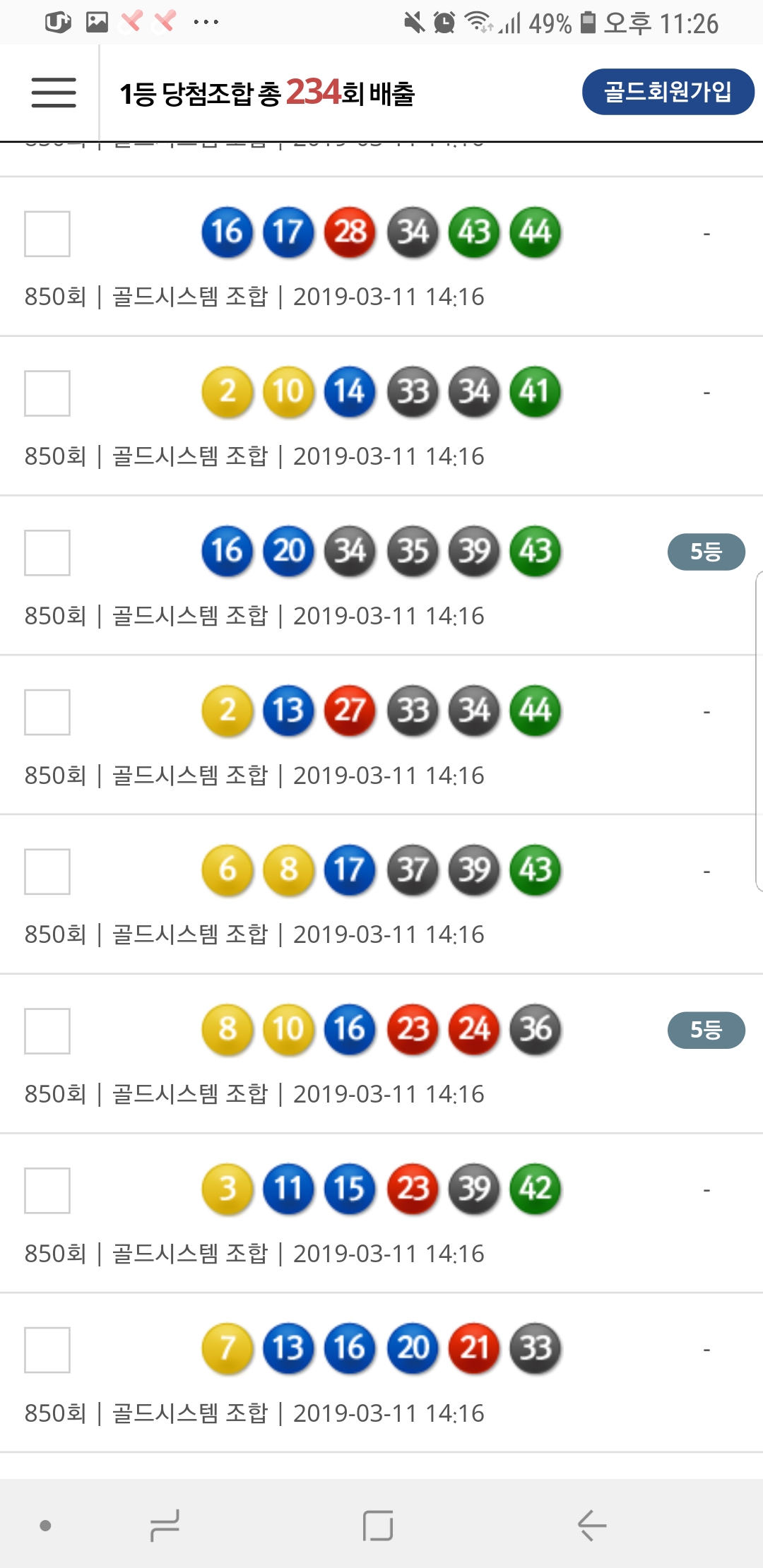Select checkbox for 7 13 16 20 21 33
The height and width of the screenshot is (1568, 763).
click(x=47, y=1350)
